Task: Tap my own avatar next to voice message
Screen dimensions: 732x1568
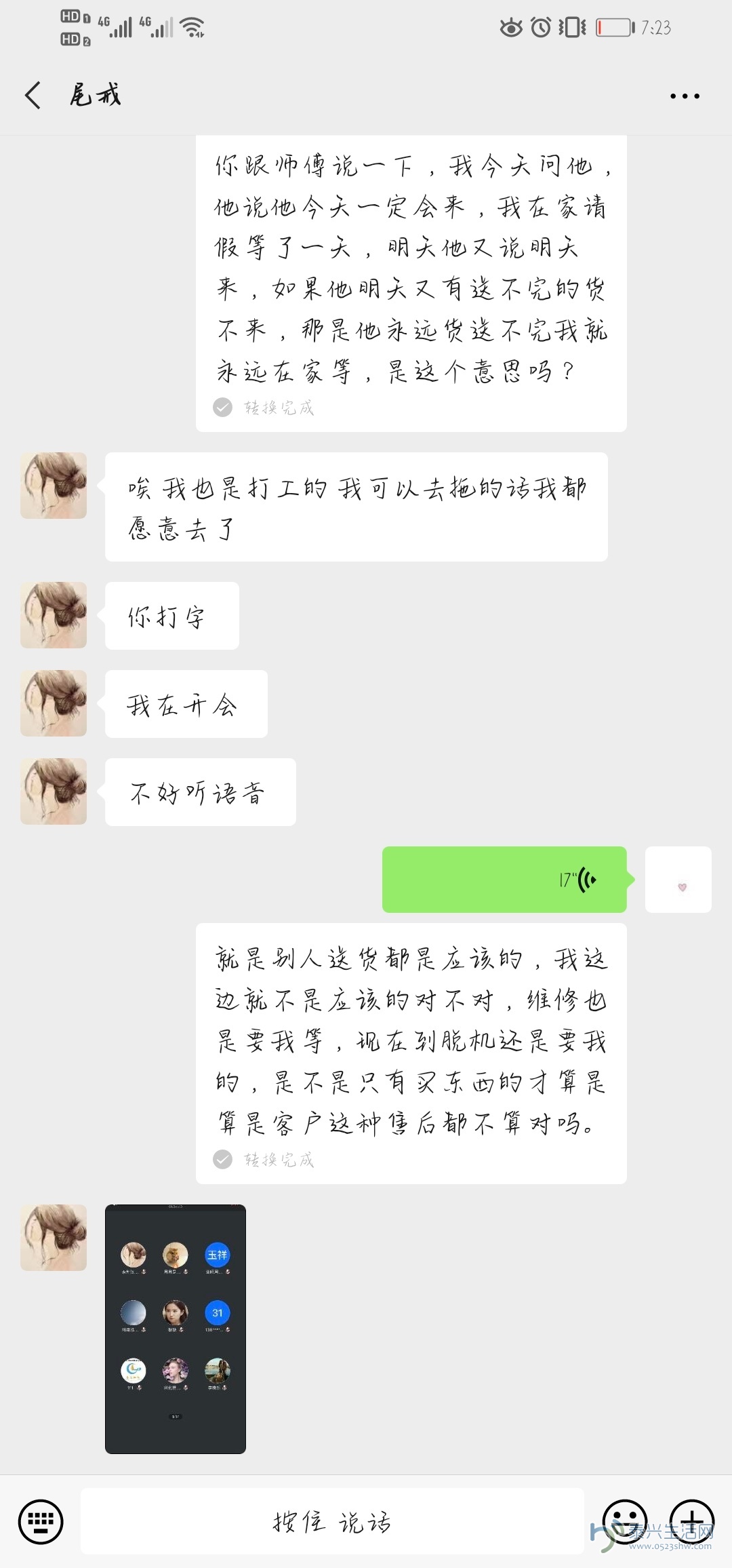Action: (678, 879)
